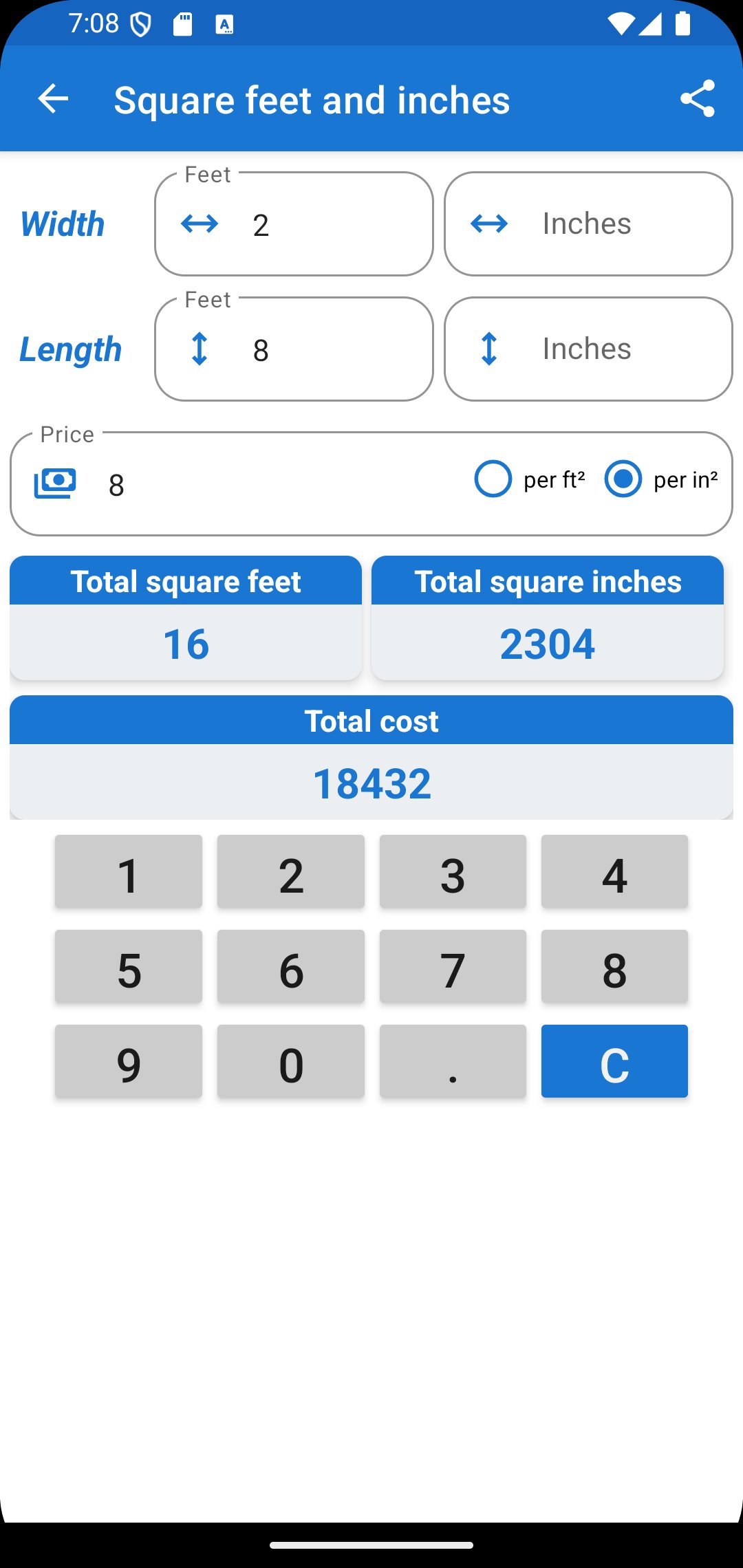Enter digit 6 on the keypad
Image resolution: width=743 pixels, height=1568 pixels.
291,966
